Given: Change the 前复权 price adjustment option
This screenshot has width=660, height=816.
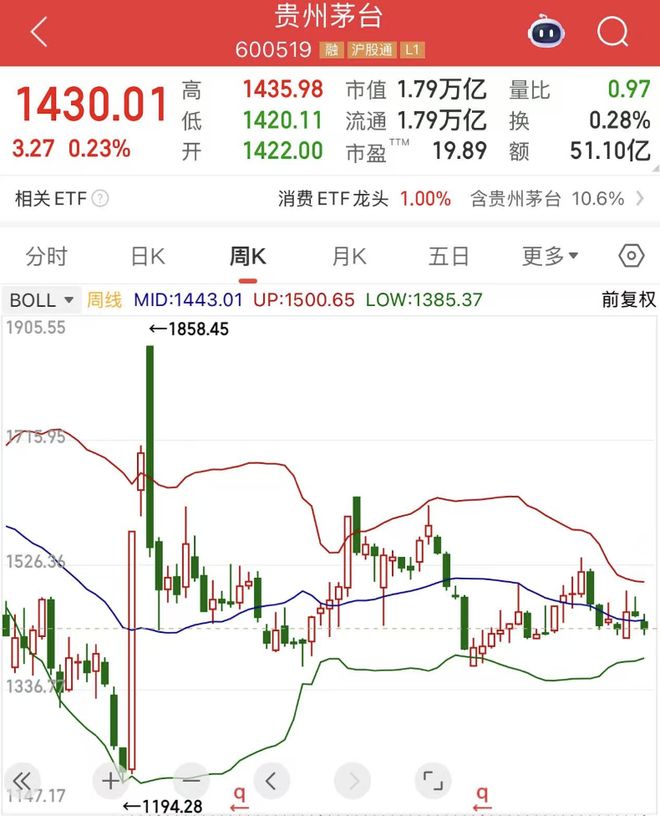Looking at the screenshot, I should [628, 300].
